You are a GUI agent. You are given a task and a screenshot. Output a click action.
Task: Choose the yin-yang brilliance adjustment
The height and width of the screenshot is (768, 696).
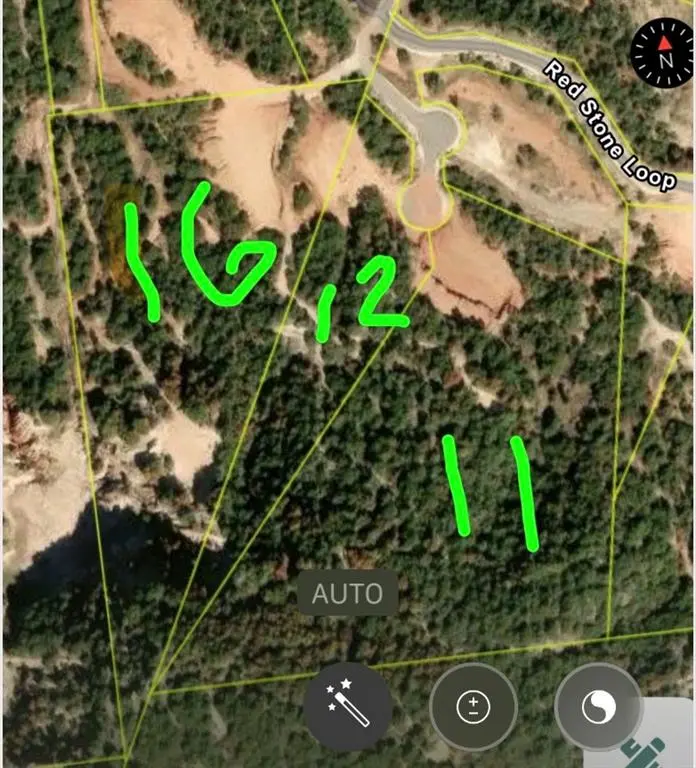tap(597, 707)
